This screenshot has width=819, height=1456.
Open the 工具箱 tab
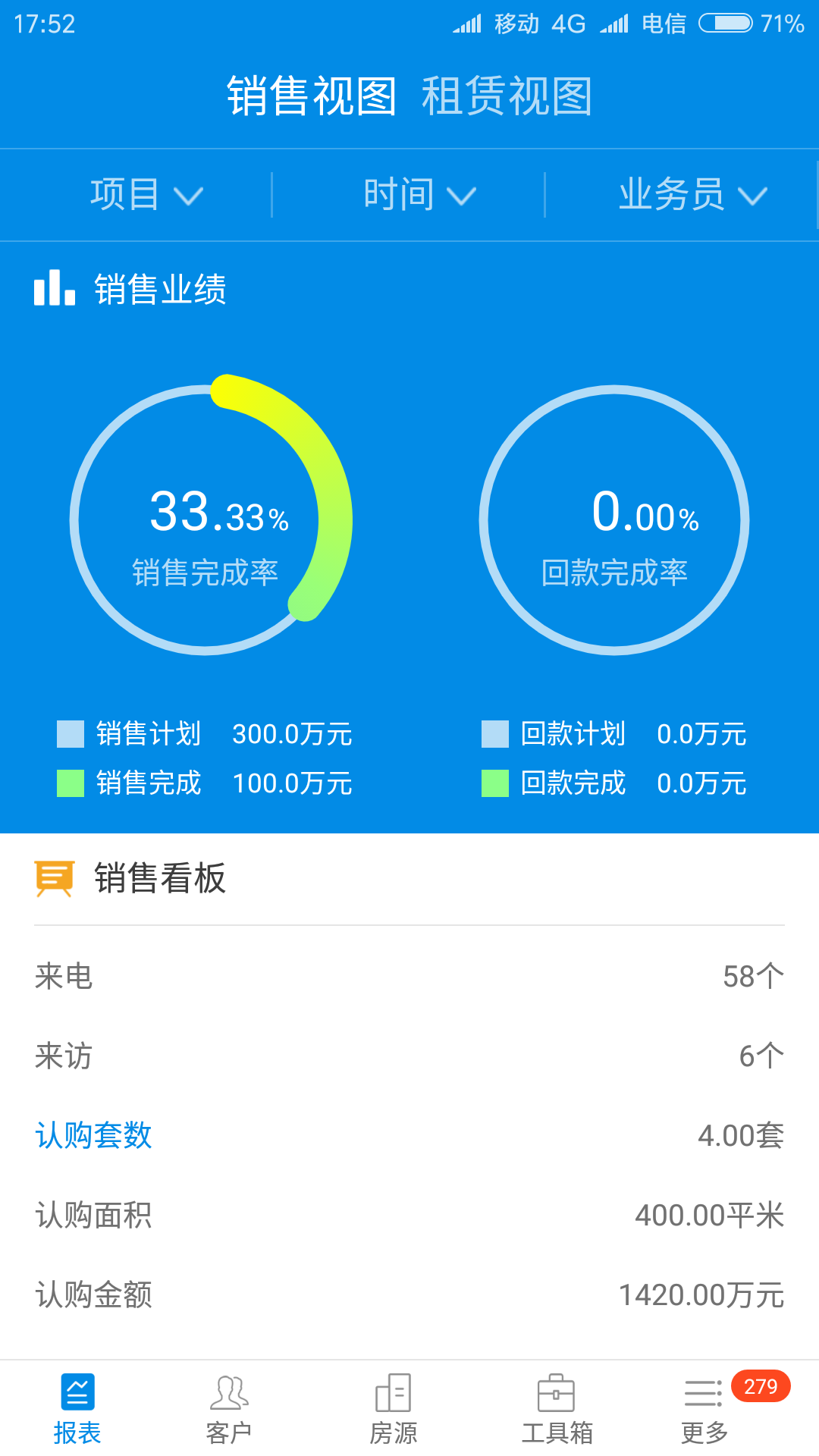click(557, 1409)
